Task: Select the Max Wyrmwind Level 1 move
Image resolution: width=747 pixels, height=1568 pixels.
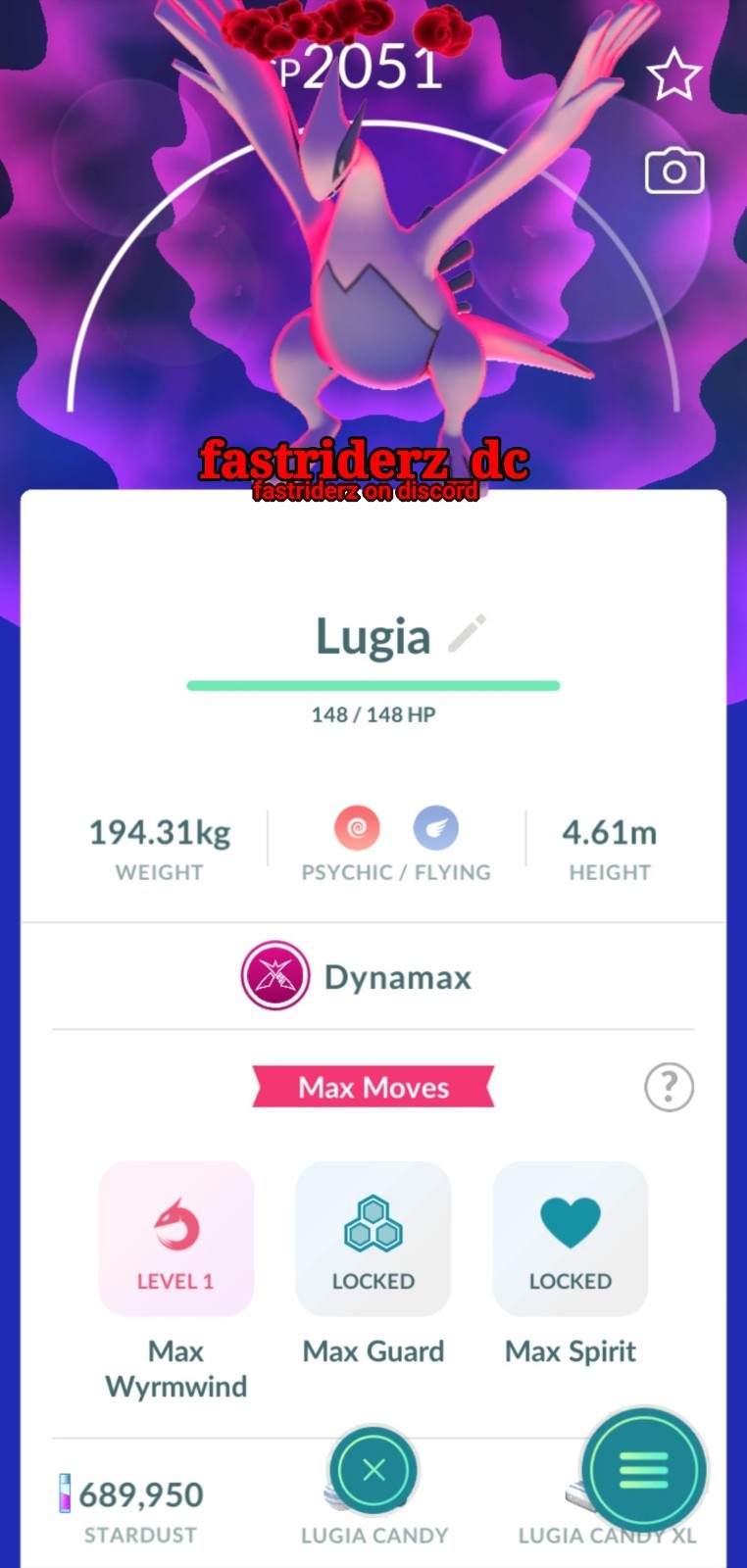Action: pyautogui.click(x=176, y=1239)
